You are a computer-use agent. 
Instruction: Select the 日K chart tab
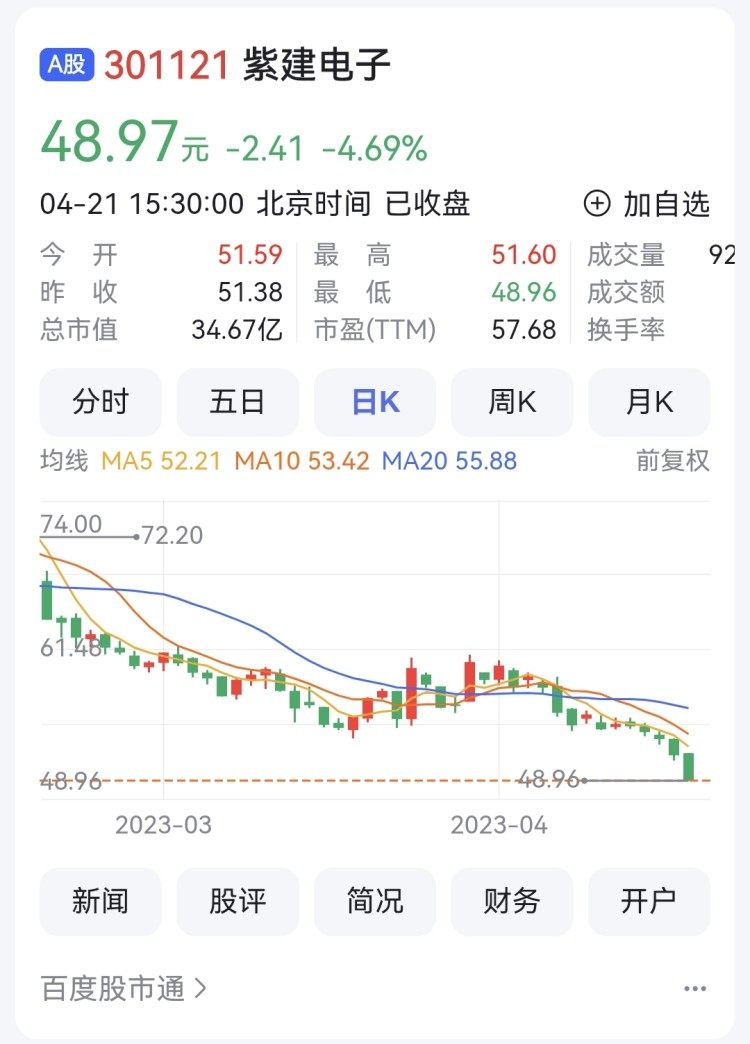coord(375,402)
